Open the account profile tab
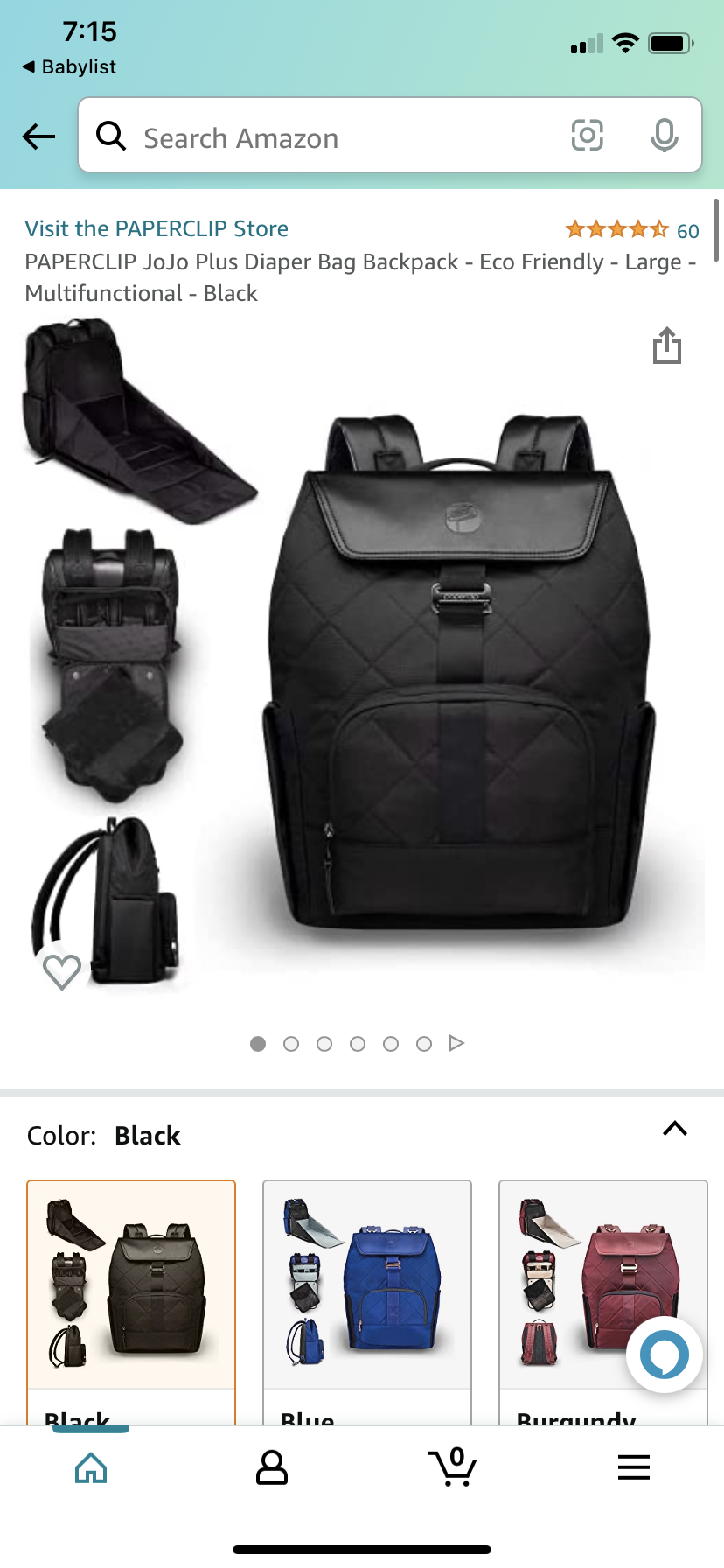Screen dimensions: 724x1568 (272, 1467)
